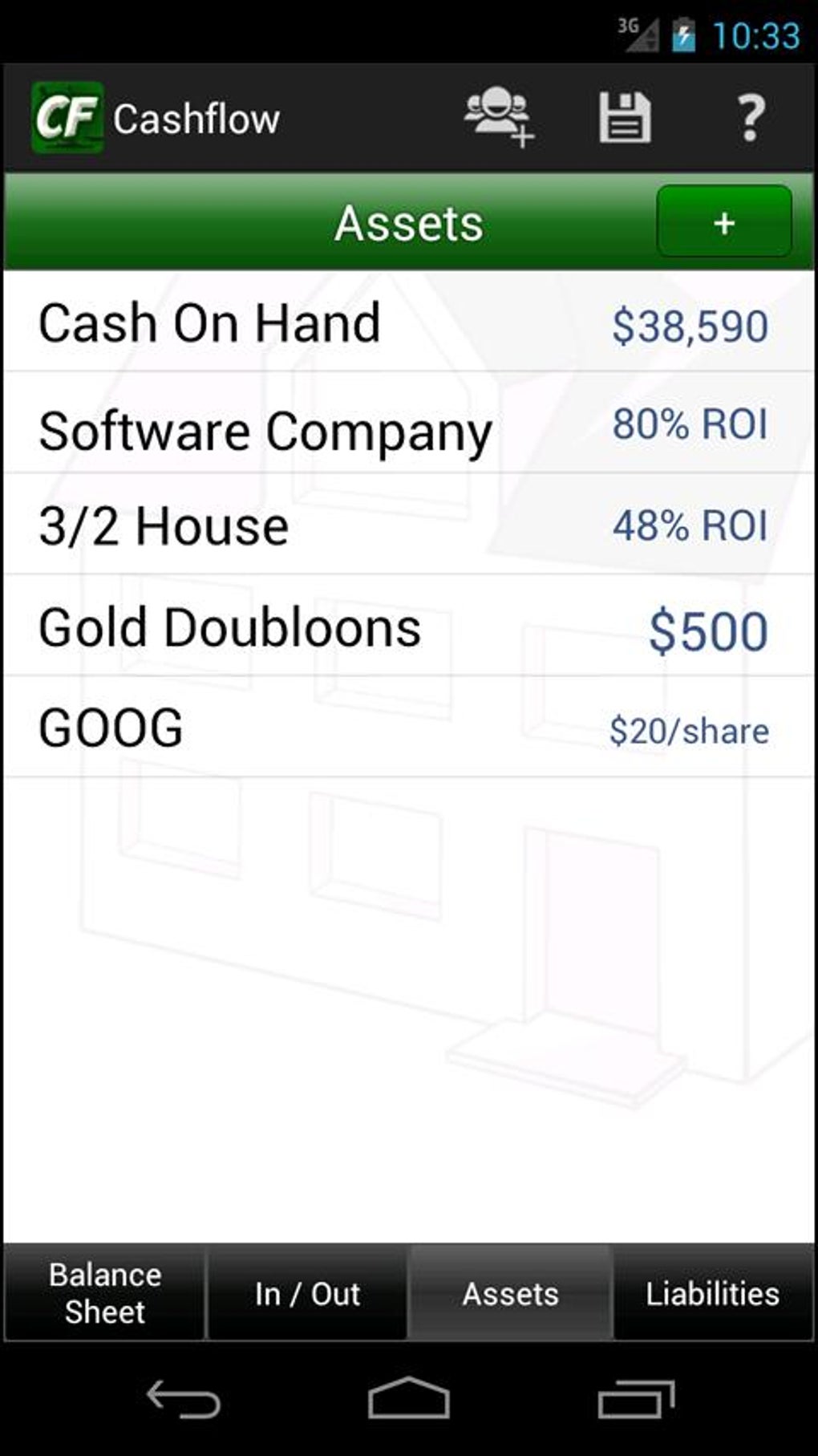Go to the home screen

[409, 1399]
